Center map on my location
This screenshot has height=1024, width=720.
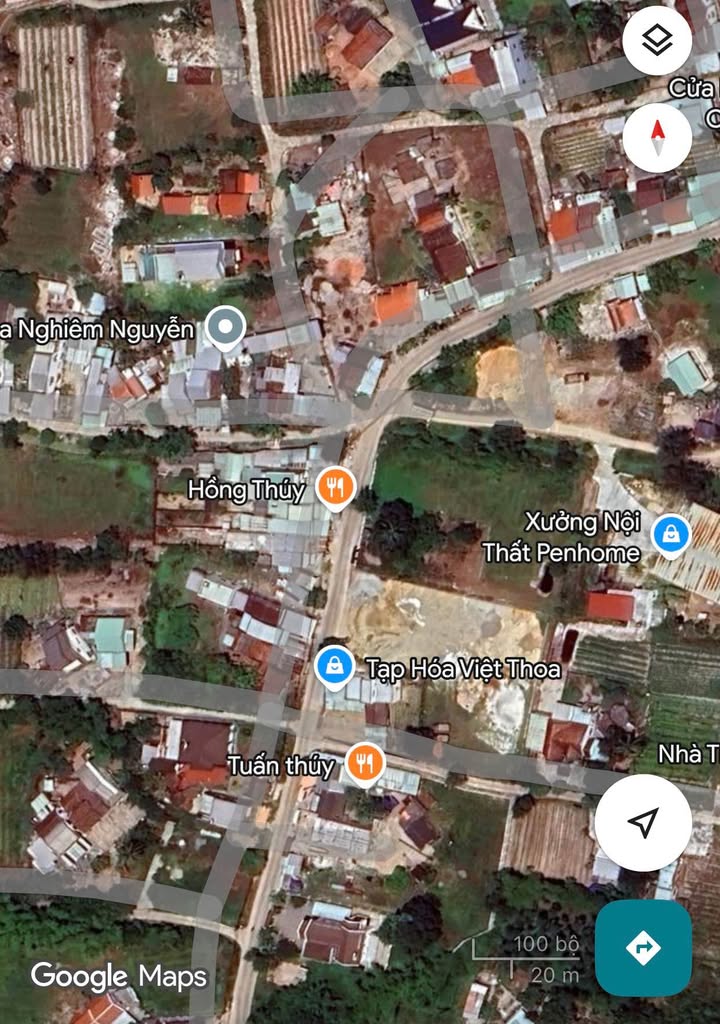coord(643,822)
